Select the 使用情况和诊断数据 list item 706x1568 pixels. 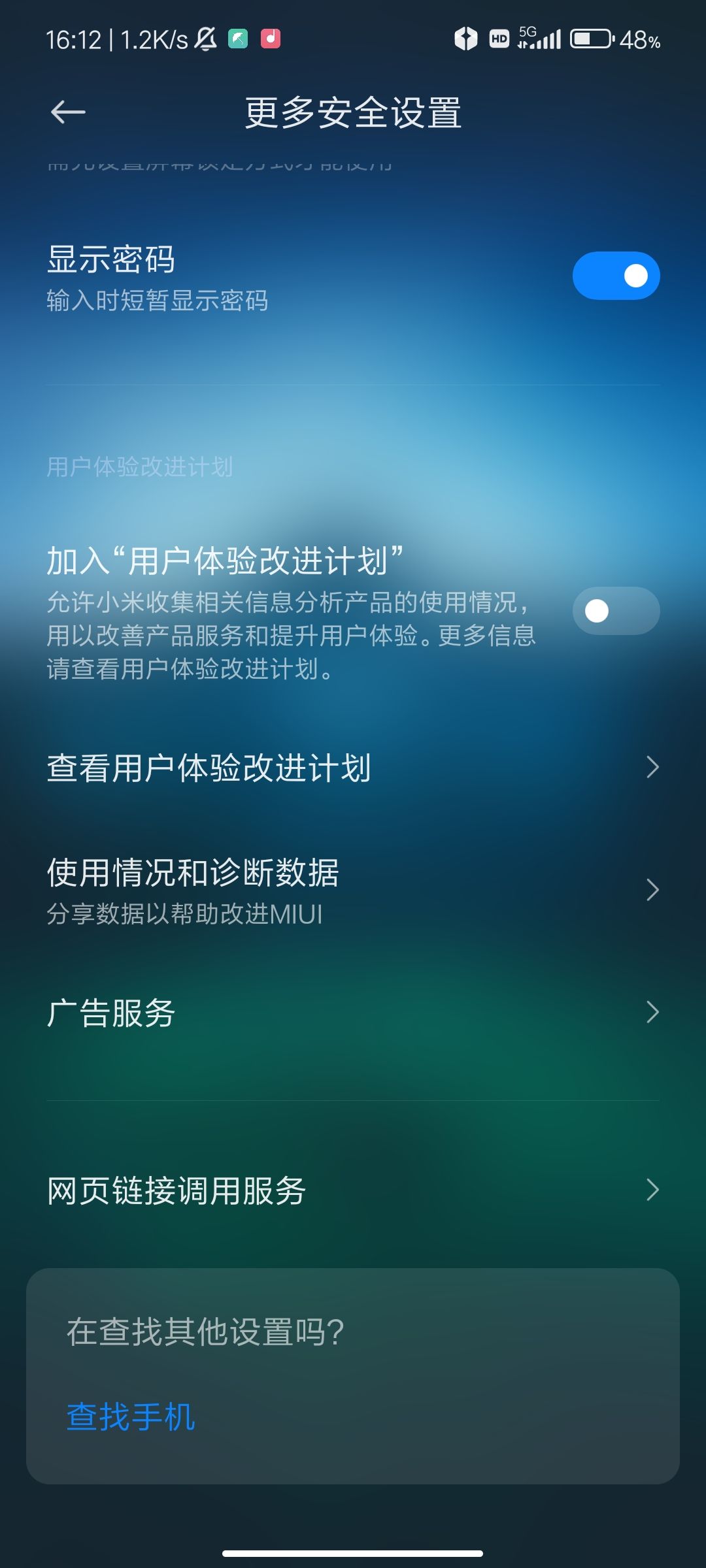coord(261,889)
